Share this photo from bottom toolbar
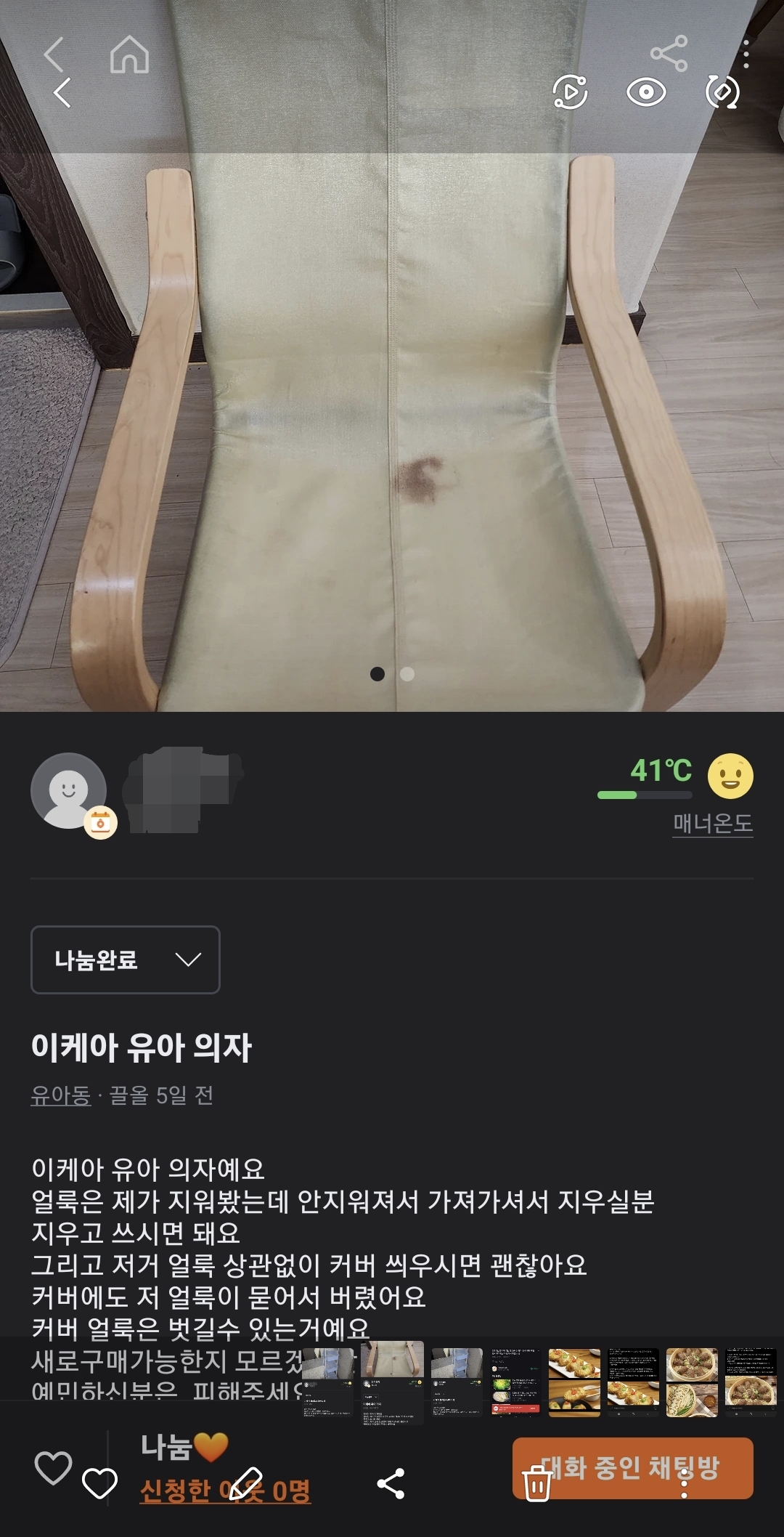The image size is (784, 1537). 391,1484
